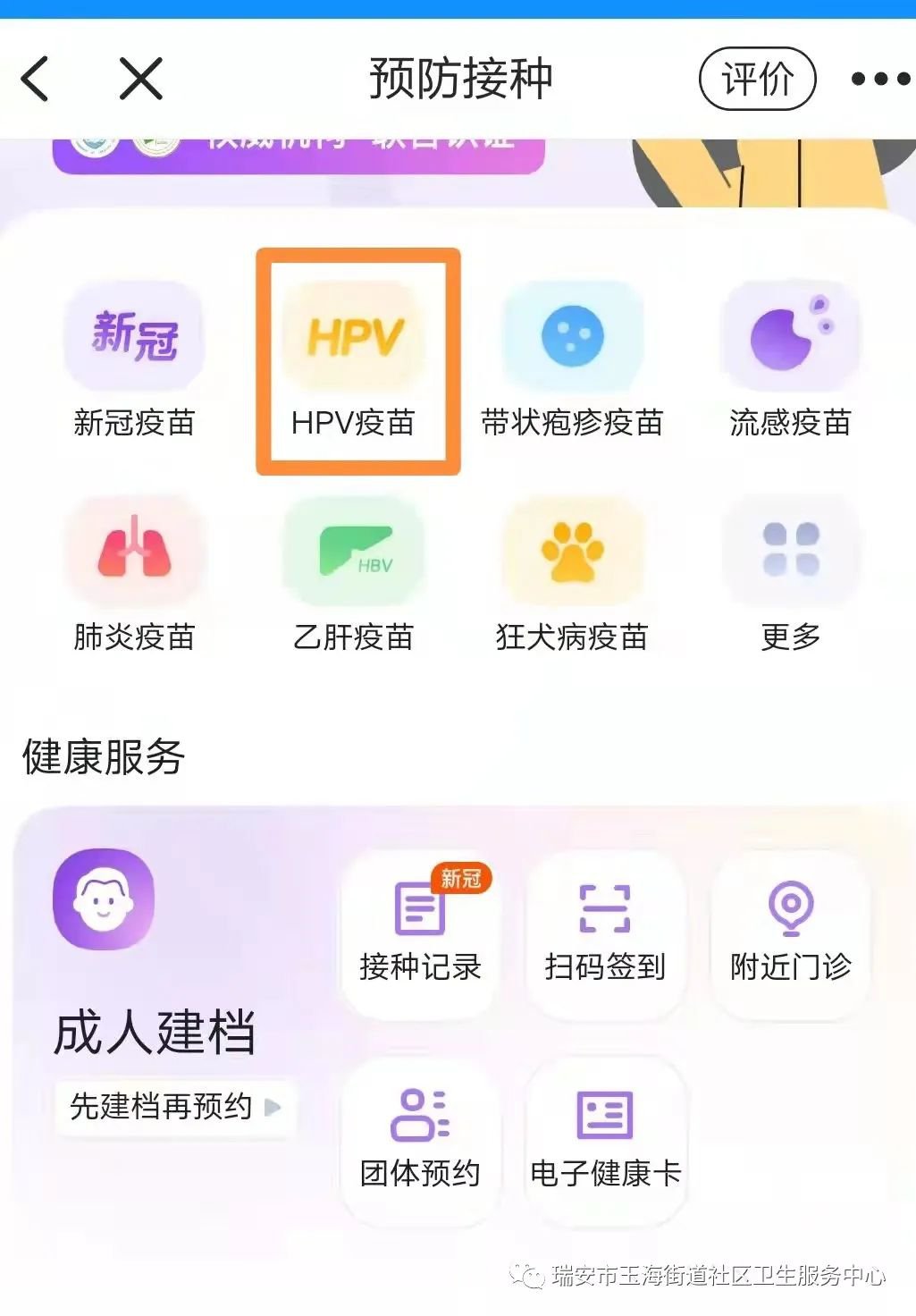
Task: Tap the 评价 button
Action: click(757, 79)
